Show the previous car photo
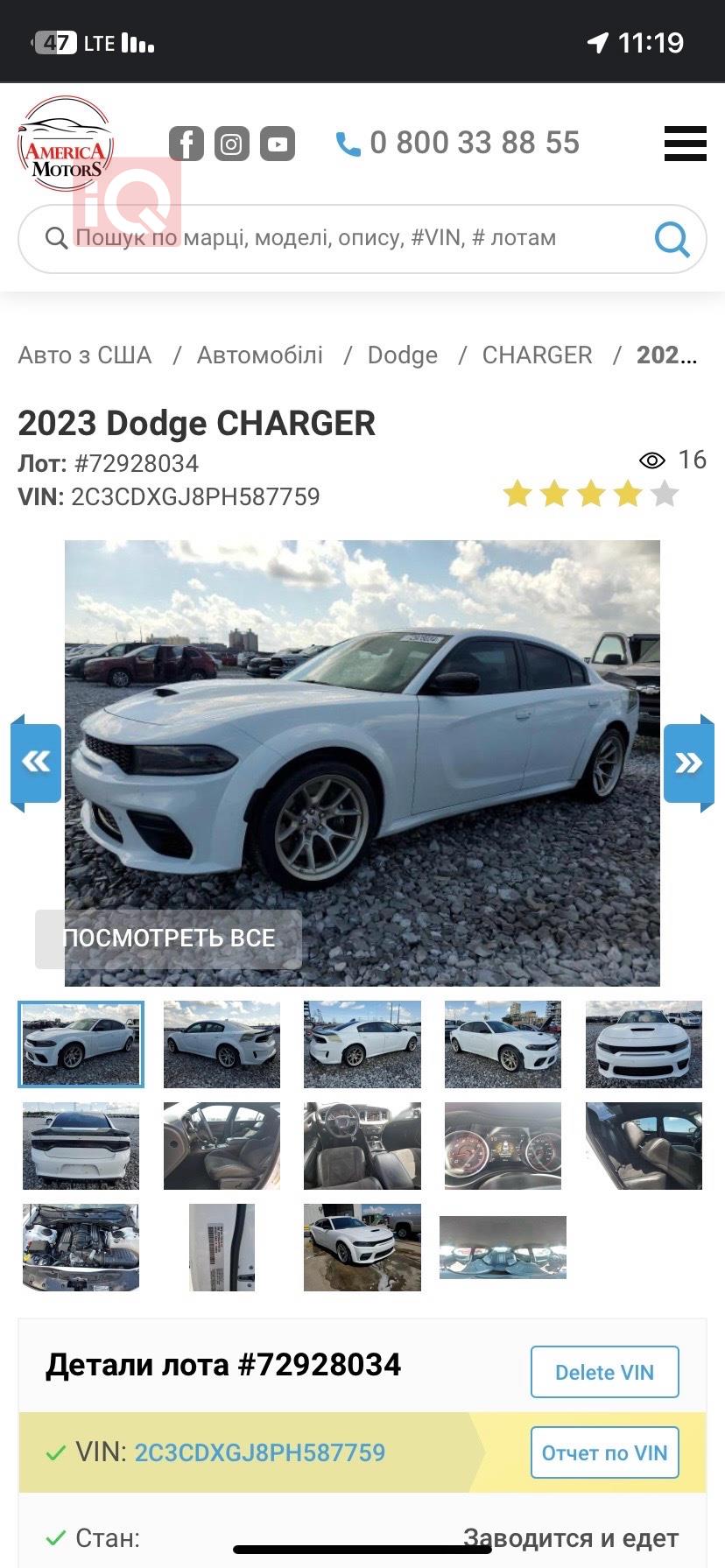 coord(36,763)
